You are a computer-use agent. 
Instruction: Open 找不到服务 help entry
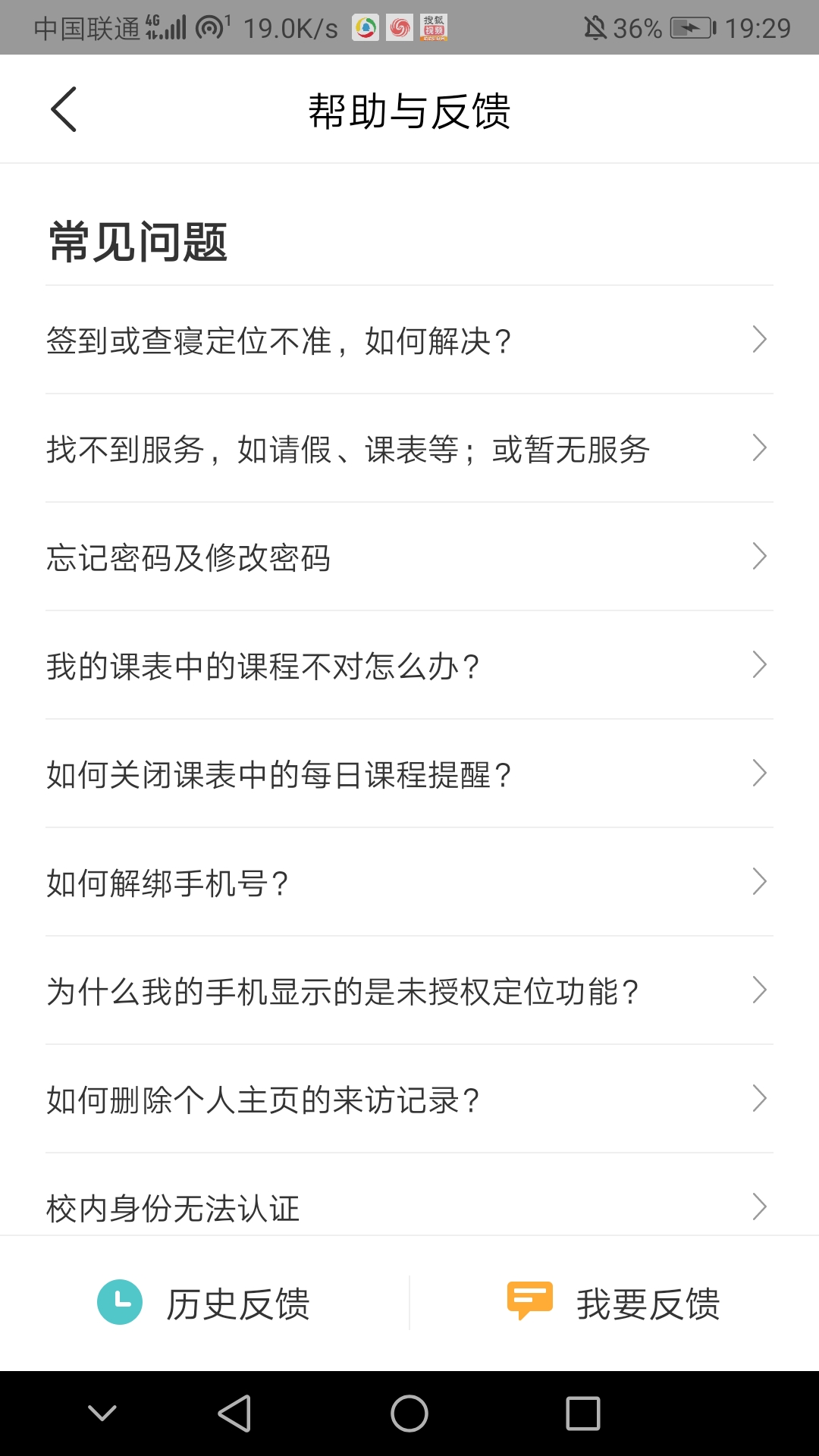point(409,449)
